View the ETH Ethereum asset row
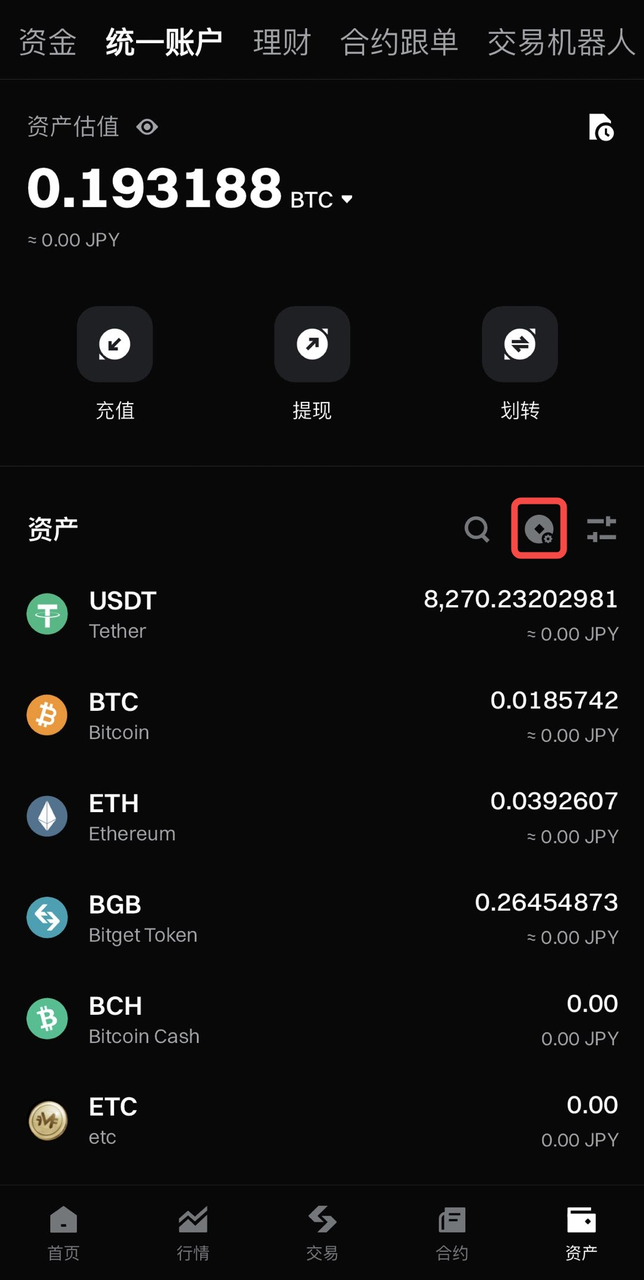 (x=322, y=816)
